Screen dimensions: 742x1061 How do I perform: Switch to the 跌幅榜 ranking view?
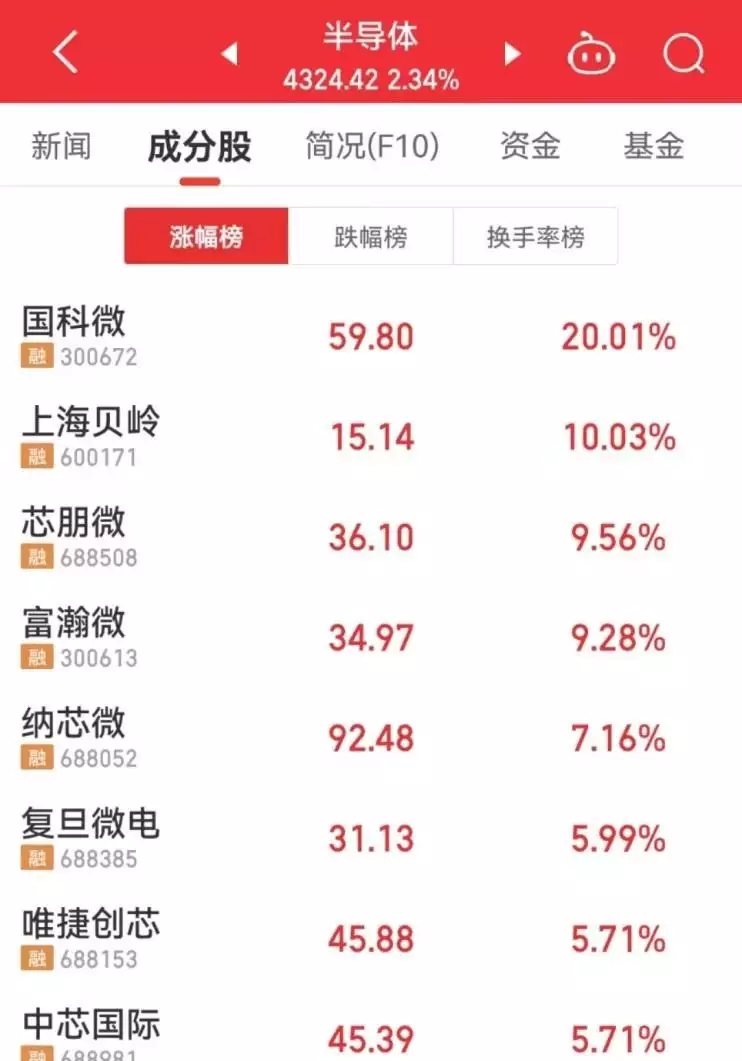[371, 234]
